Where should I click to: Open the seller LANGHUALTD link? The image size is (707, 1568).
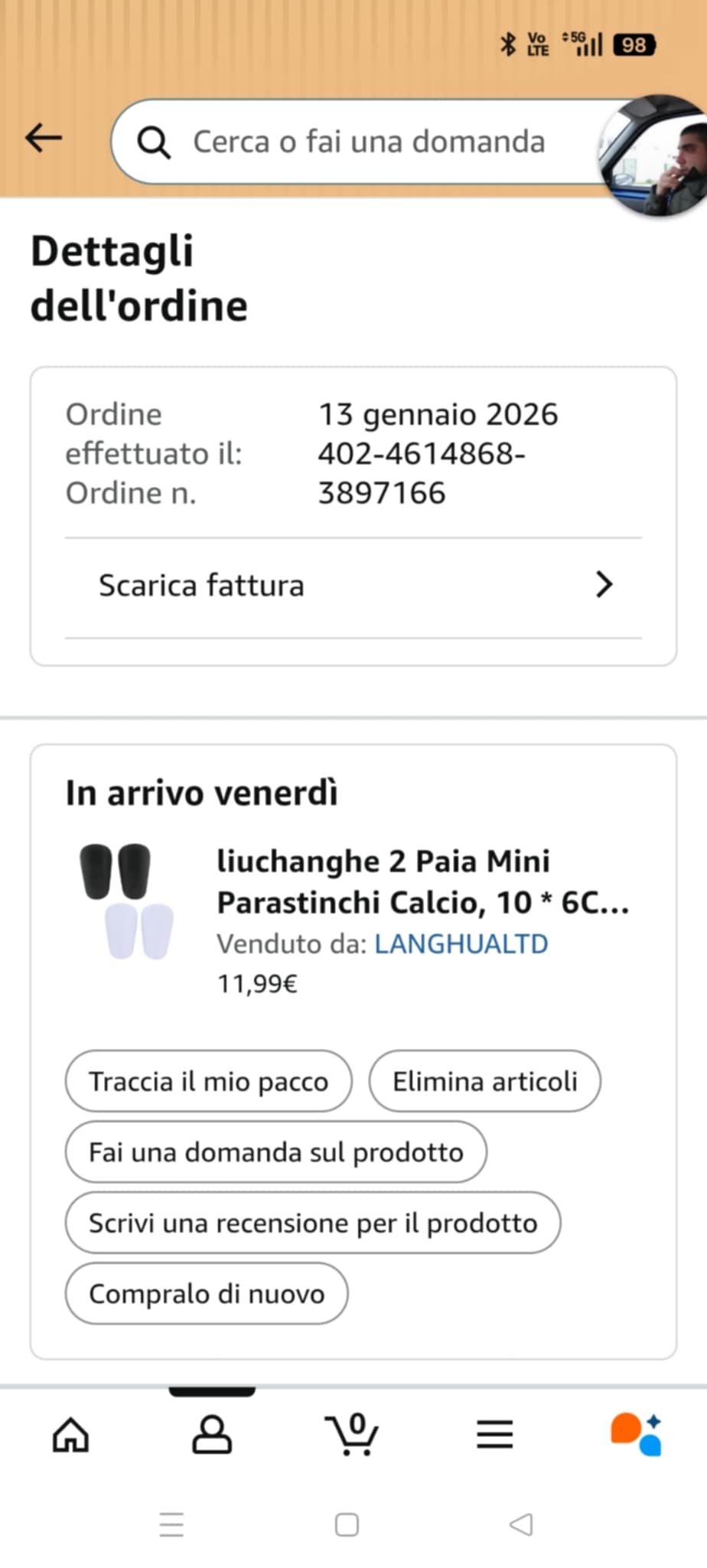tap(461, 944)
